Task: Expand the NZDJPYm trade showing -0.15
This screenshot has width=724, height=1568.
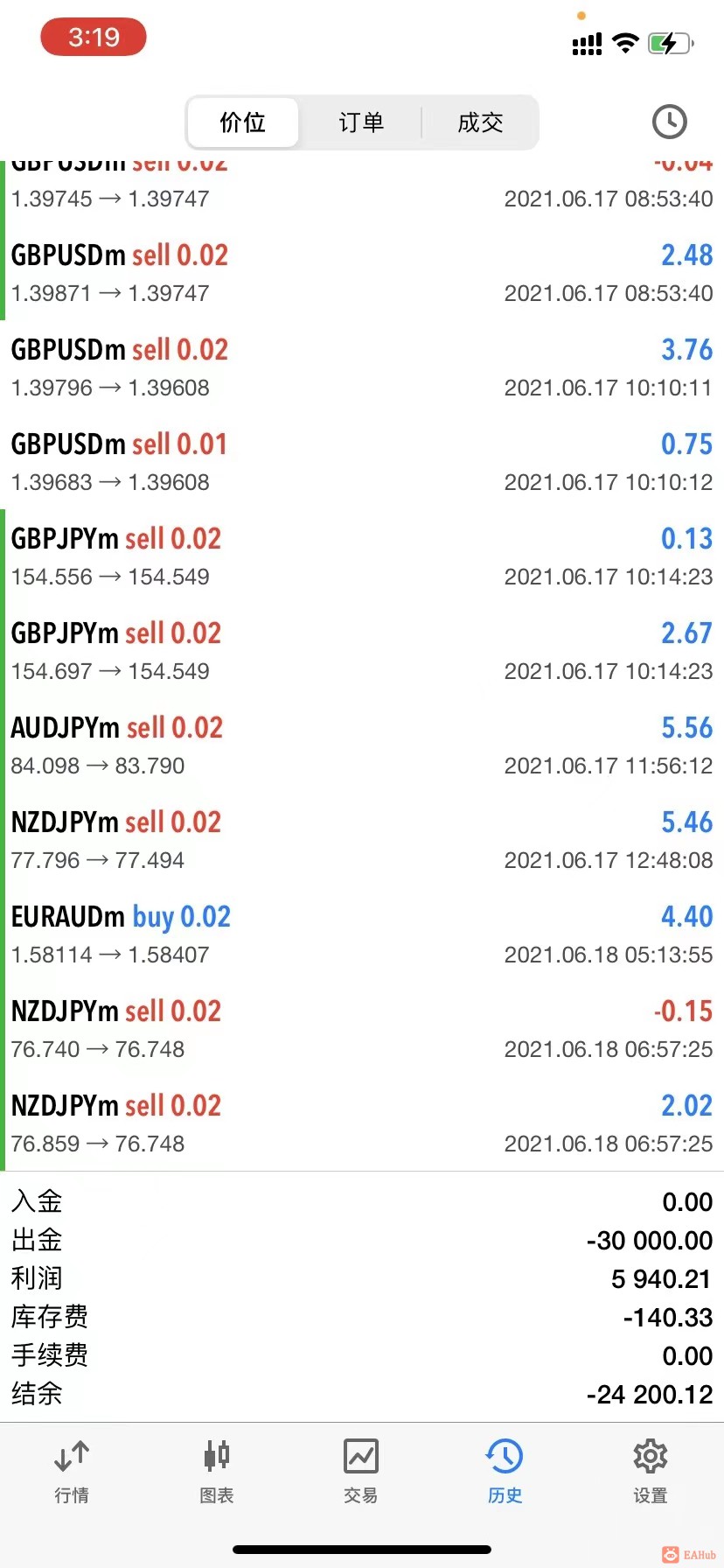Action: coord(361,1029)
